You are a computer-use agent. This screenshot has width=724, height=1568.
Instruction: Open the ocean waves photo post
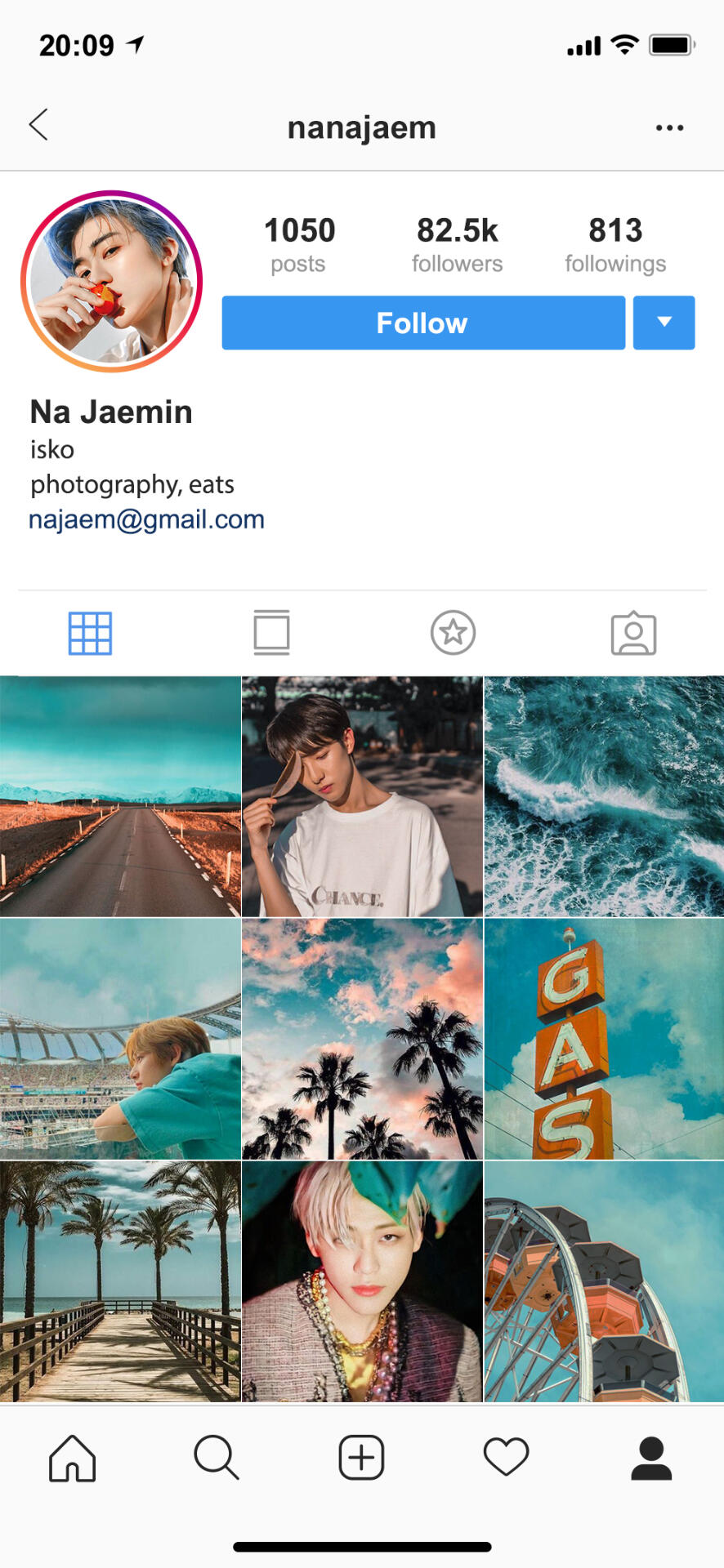tap(604, 796)
